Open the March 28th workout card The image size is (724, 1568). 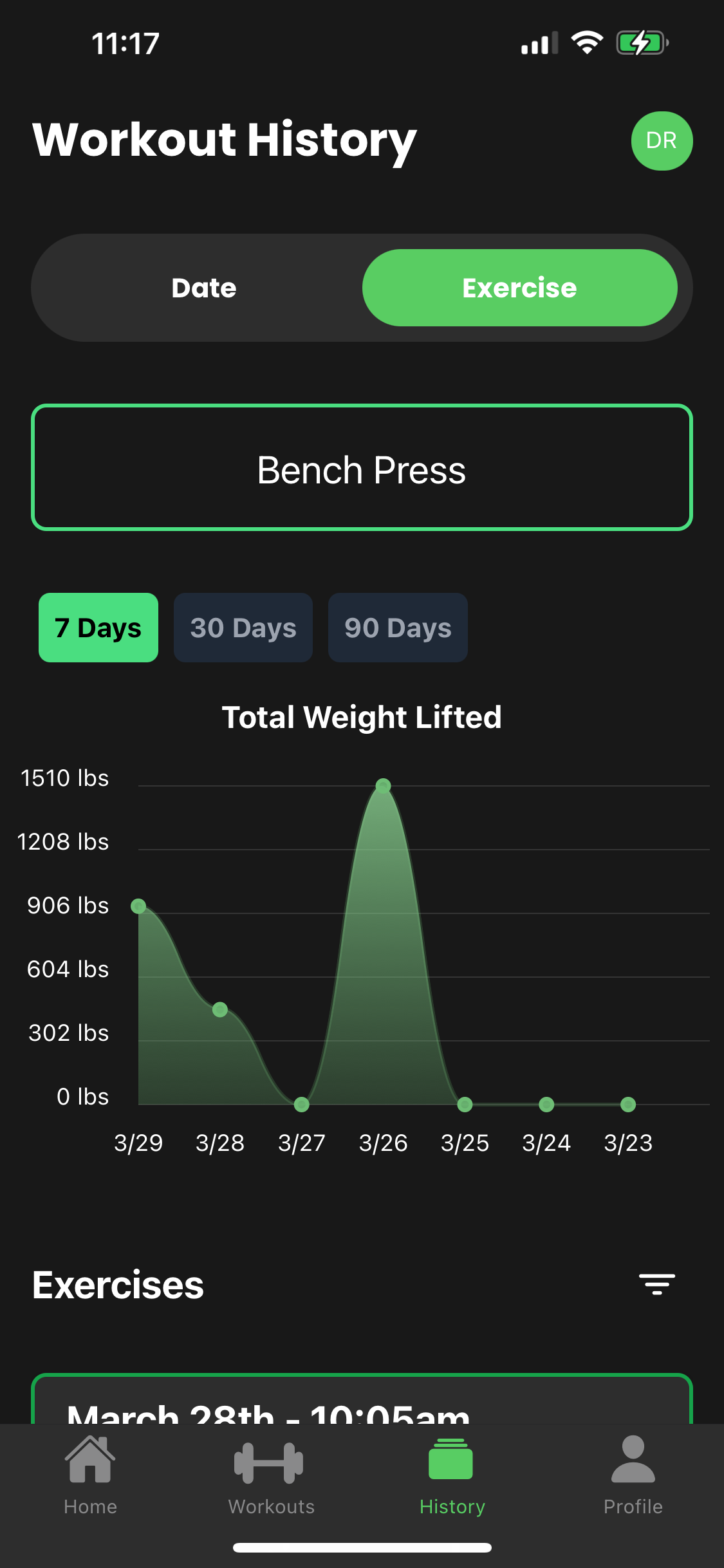(362, 1399)
